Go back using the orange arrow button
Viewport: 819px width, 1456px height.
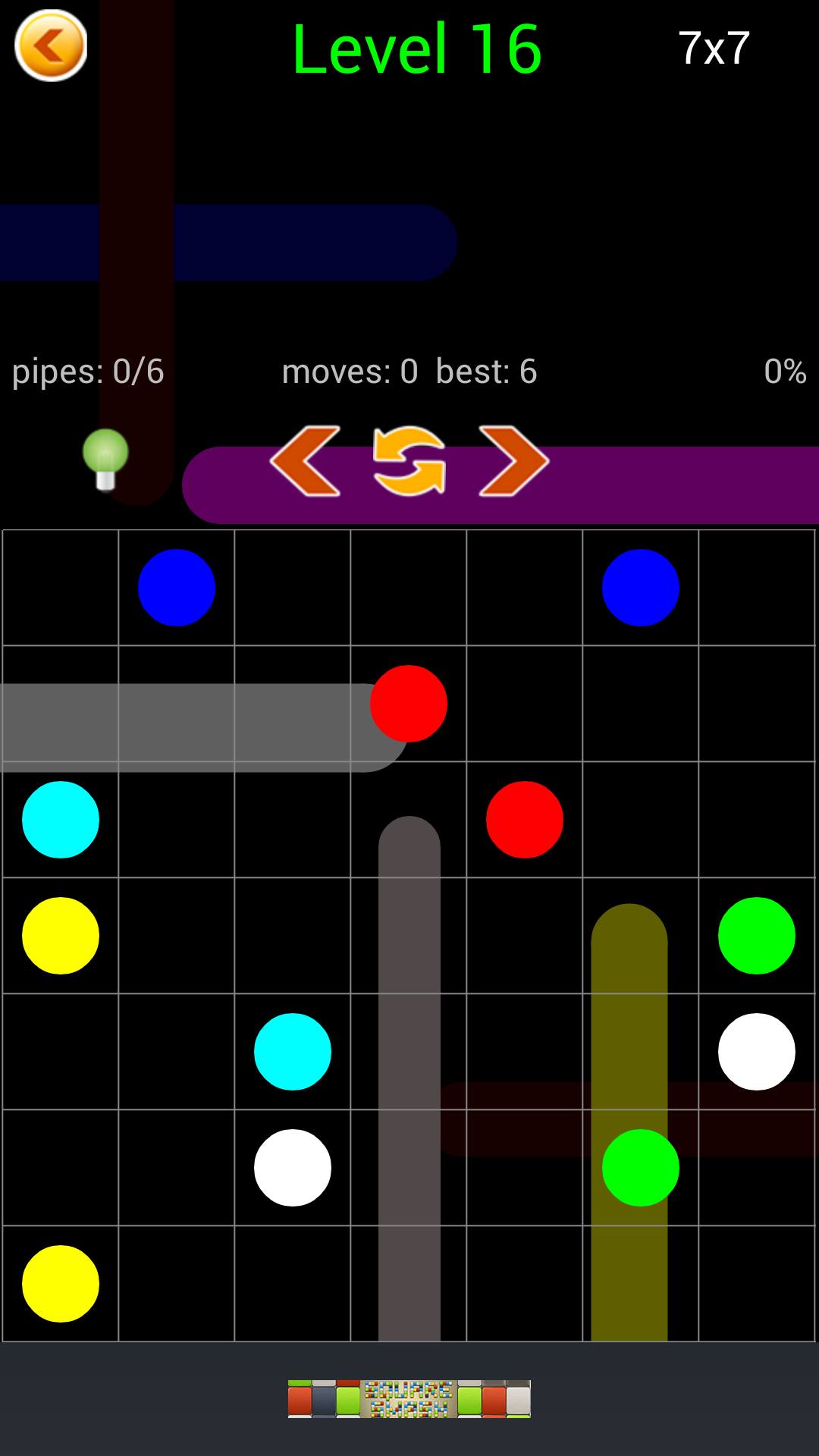tap(51, 46)
